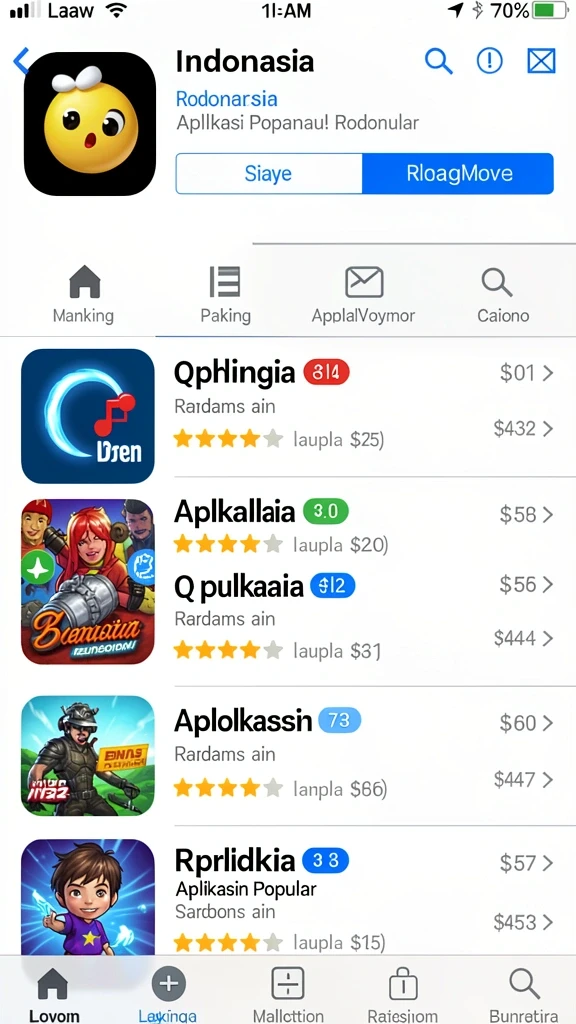Select the Siaye segment

point(268,174)
